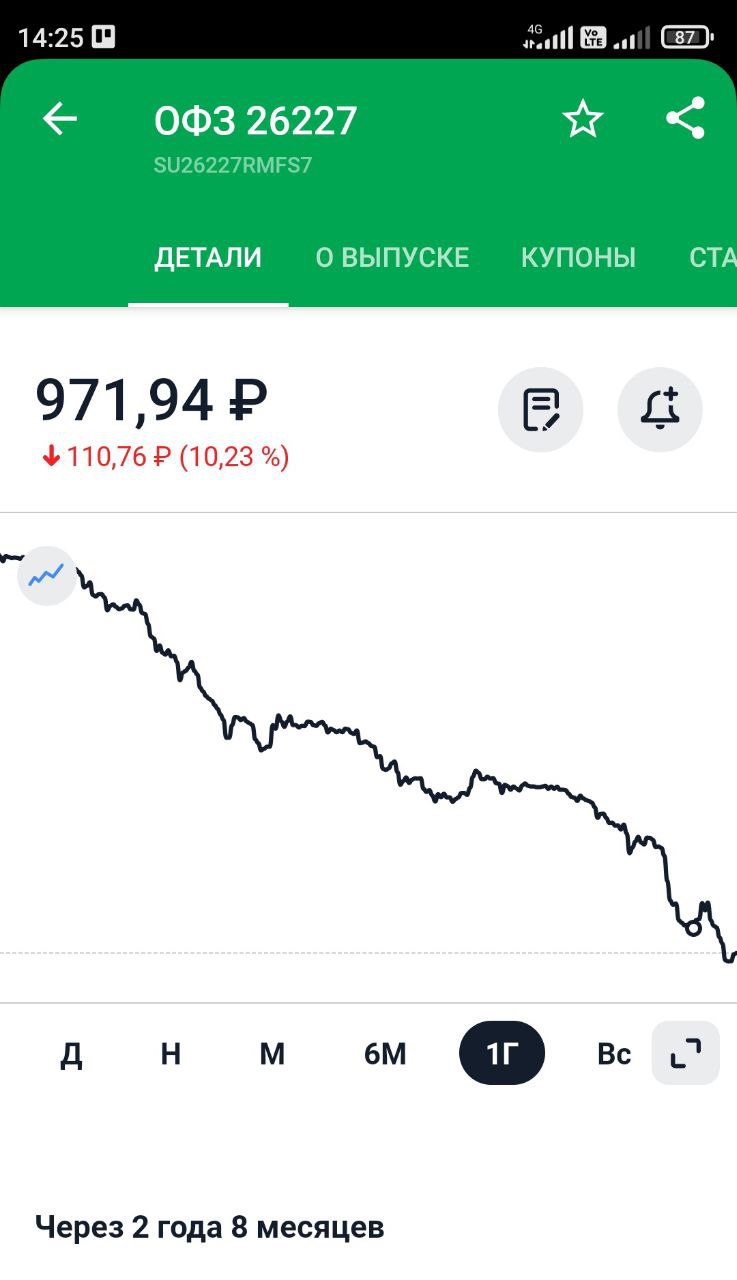Switch chart to 6М period

pyautogui.click(x=385, y=1054)
